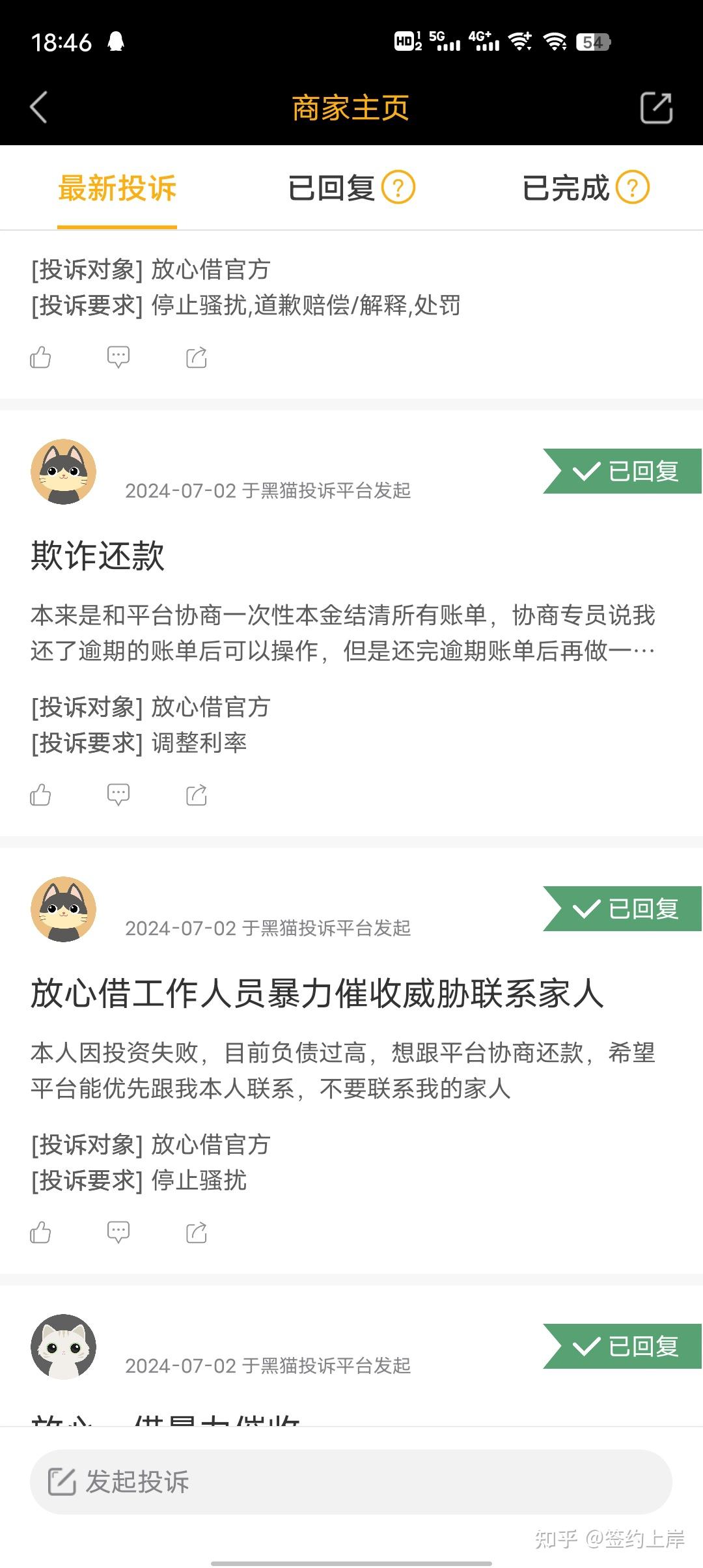Comment on the 欺诈还款 complaint
The width and height of the screenshot is (703, 1568).
tap(118, 795)
